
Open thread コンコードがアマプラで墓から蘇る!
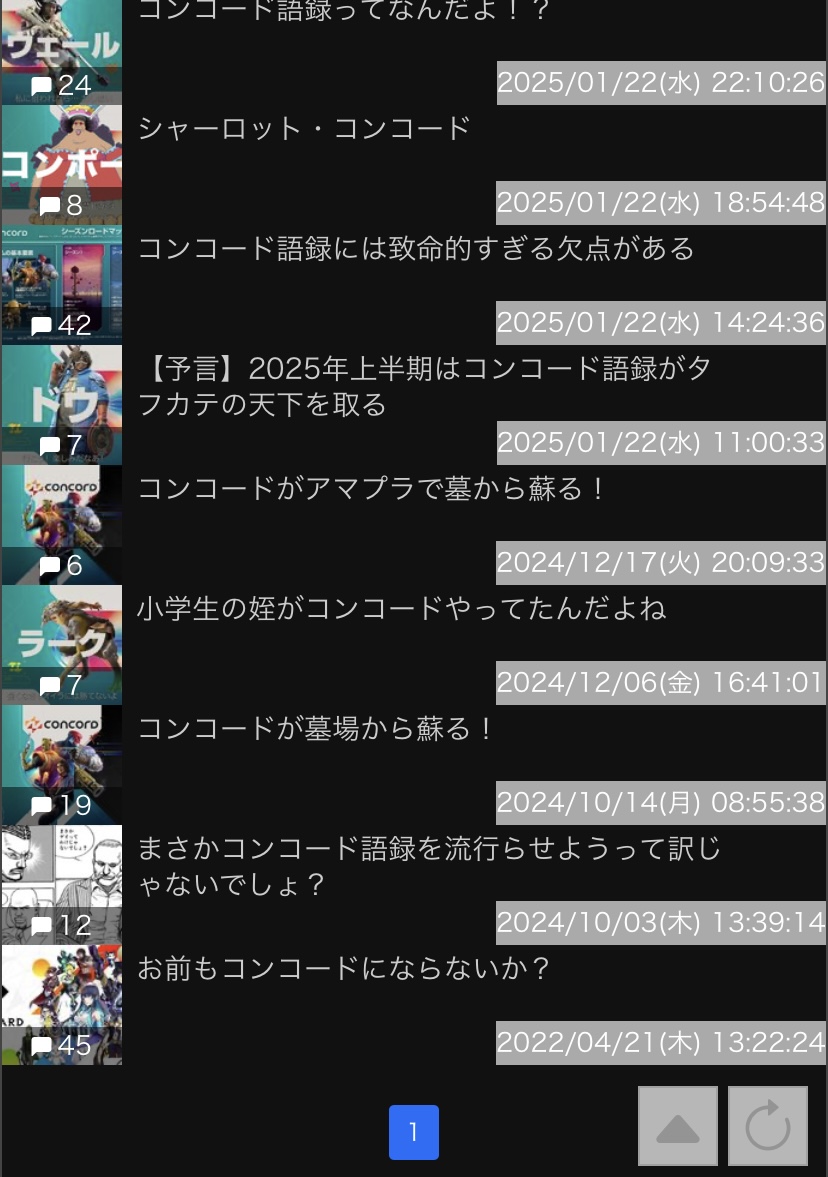click(371, 489)
